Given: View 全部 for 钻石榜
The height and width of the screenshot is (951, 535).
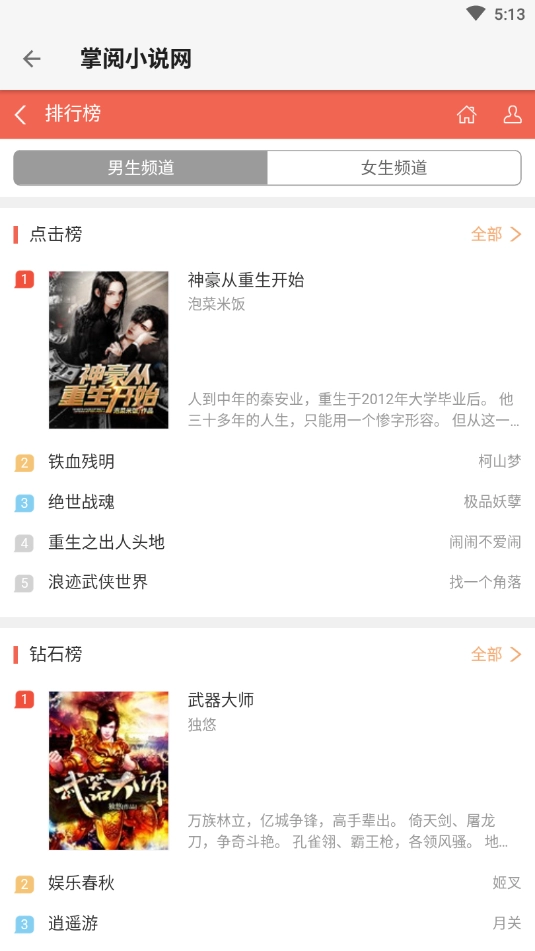Looking at the screenshot, I should pyautogui.click(x=496, y=654).
